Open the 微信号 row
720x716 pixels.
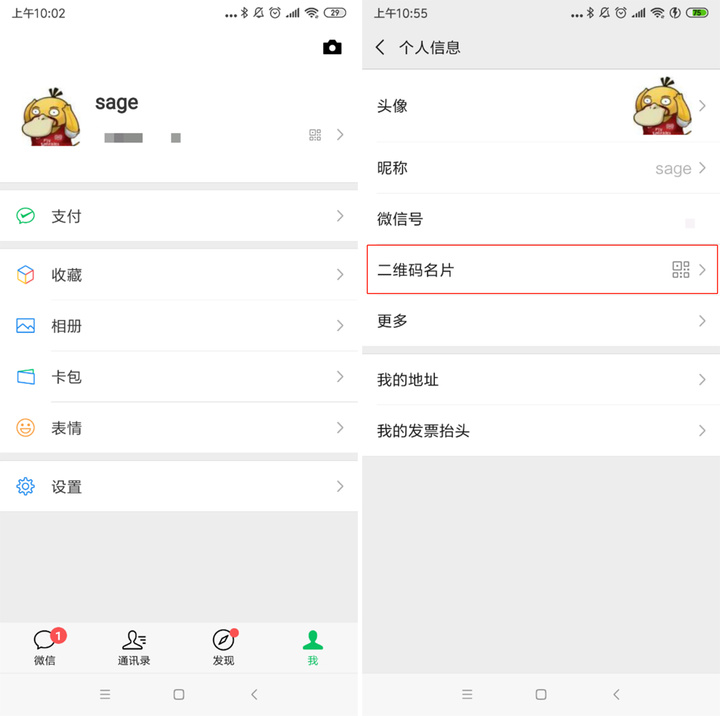pyautogui.click(x=540, y=219)
